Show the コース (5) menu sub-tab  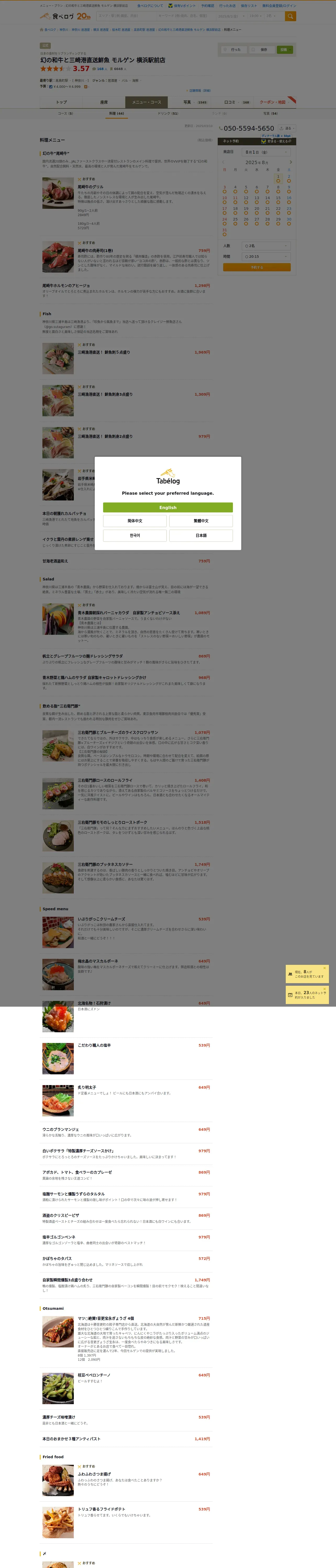tap(65, 114)
